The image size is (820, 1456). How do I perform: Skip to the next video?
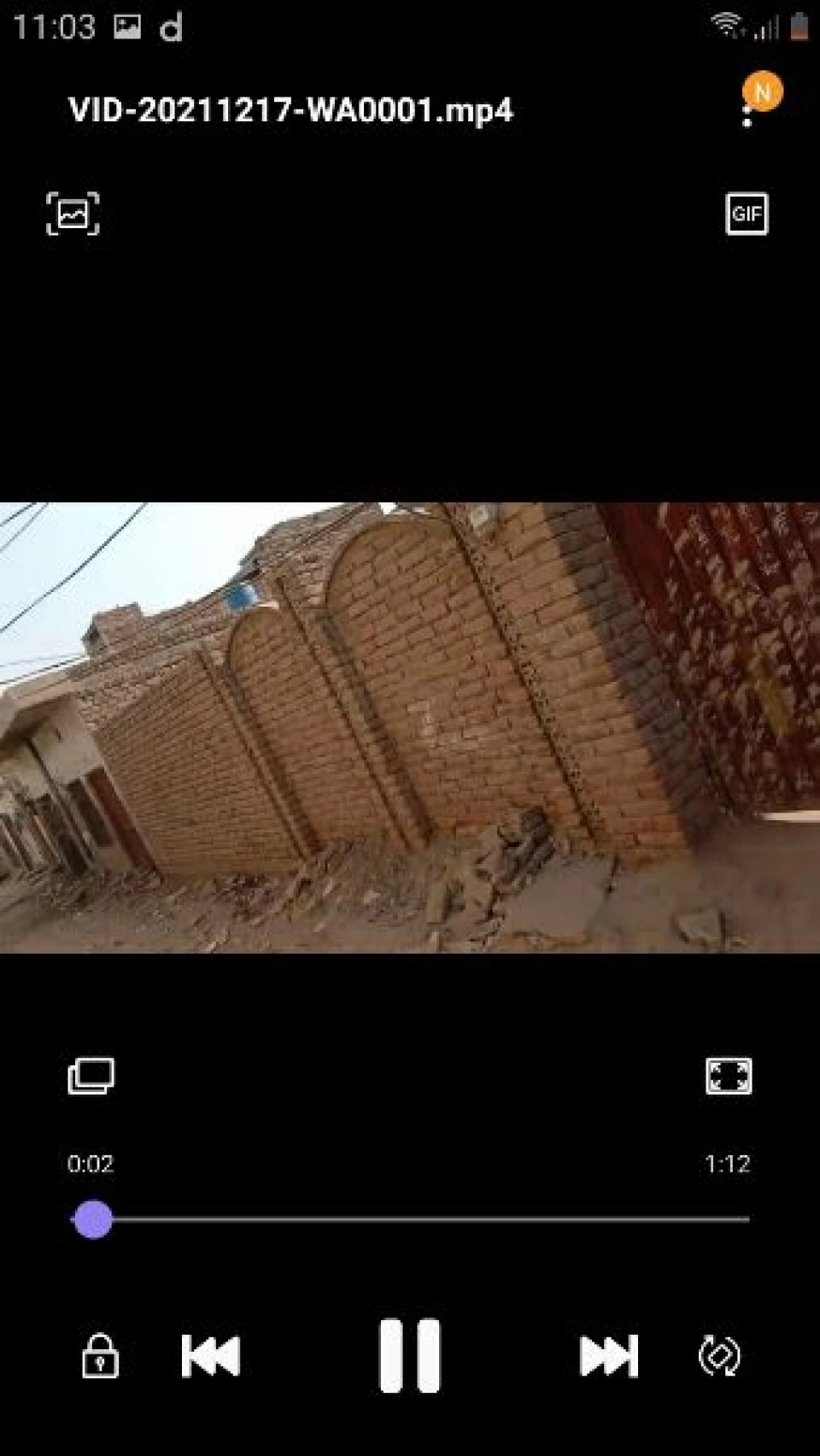pyautogui.click(x=609, y=1356)
